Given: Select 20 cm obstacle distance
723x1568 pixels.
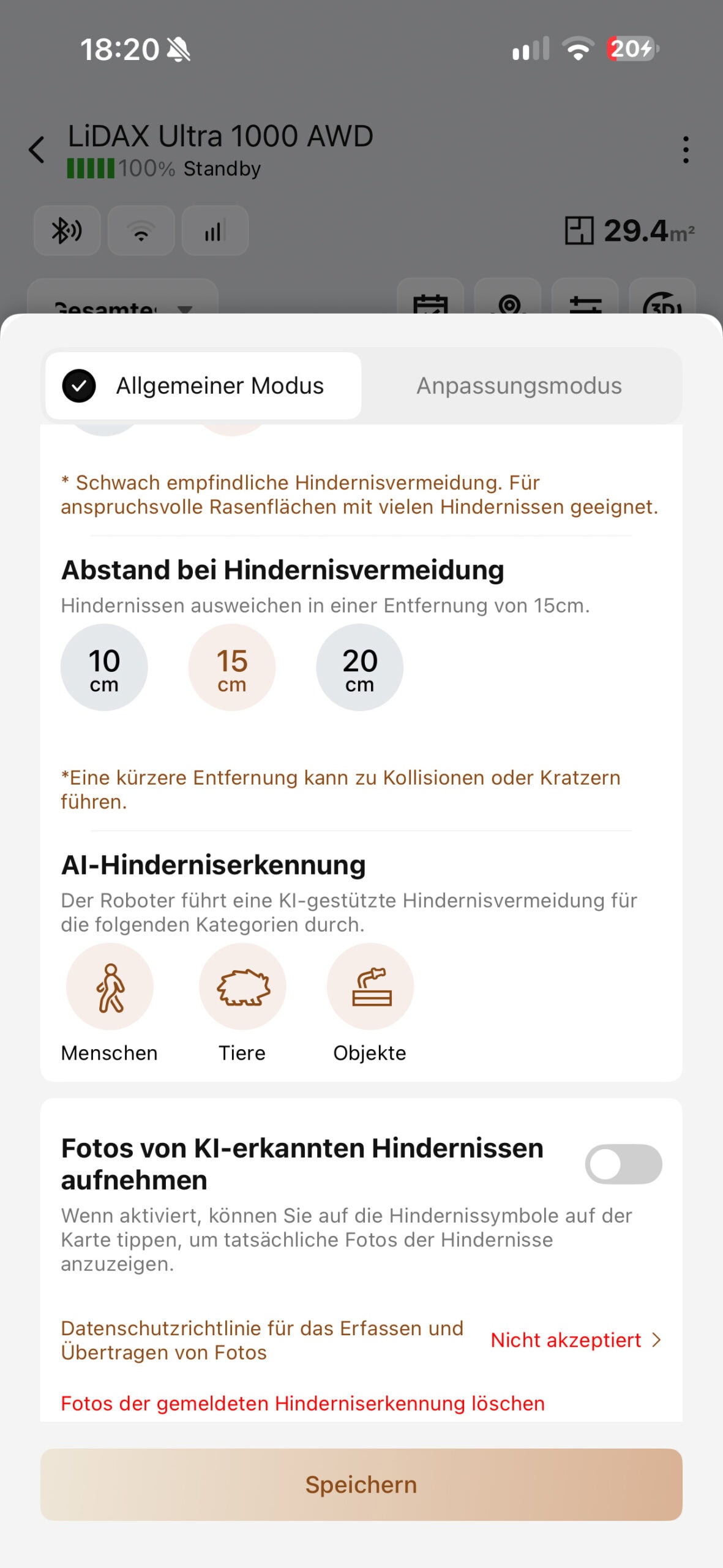Looking at the screenshot, I should pyautogui.click(x=360, y=668).
